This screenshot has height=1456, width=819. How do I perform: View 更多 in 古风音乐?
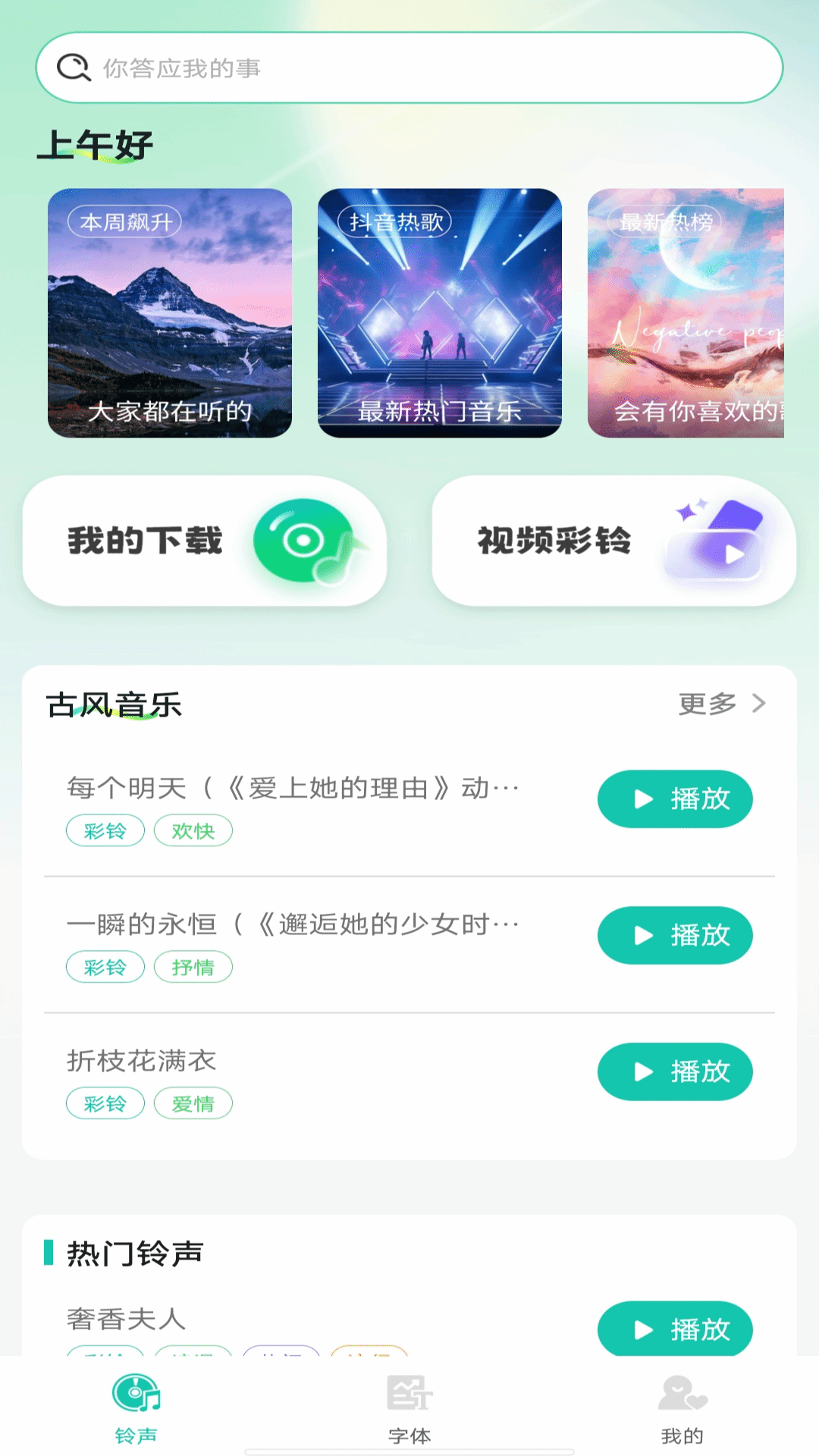[722, 704]
